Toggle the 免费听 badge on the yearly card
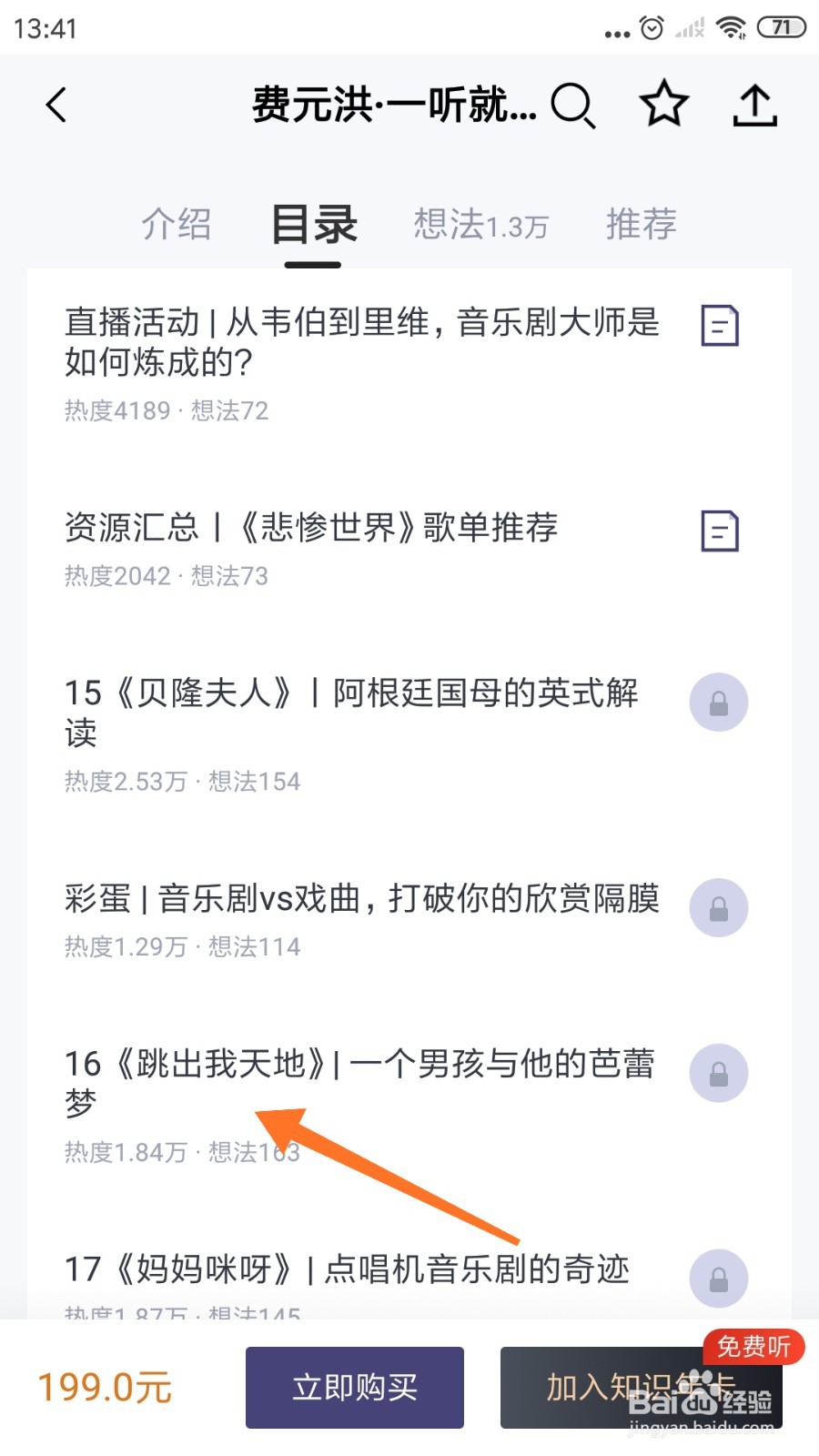The width and height of the screenshot is (819, 1456). pos(753,1349)
